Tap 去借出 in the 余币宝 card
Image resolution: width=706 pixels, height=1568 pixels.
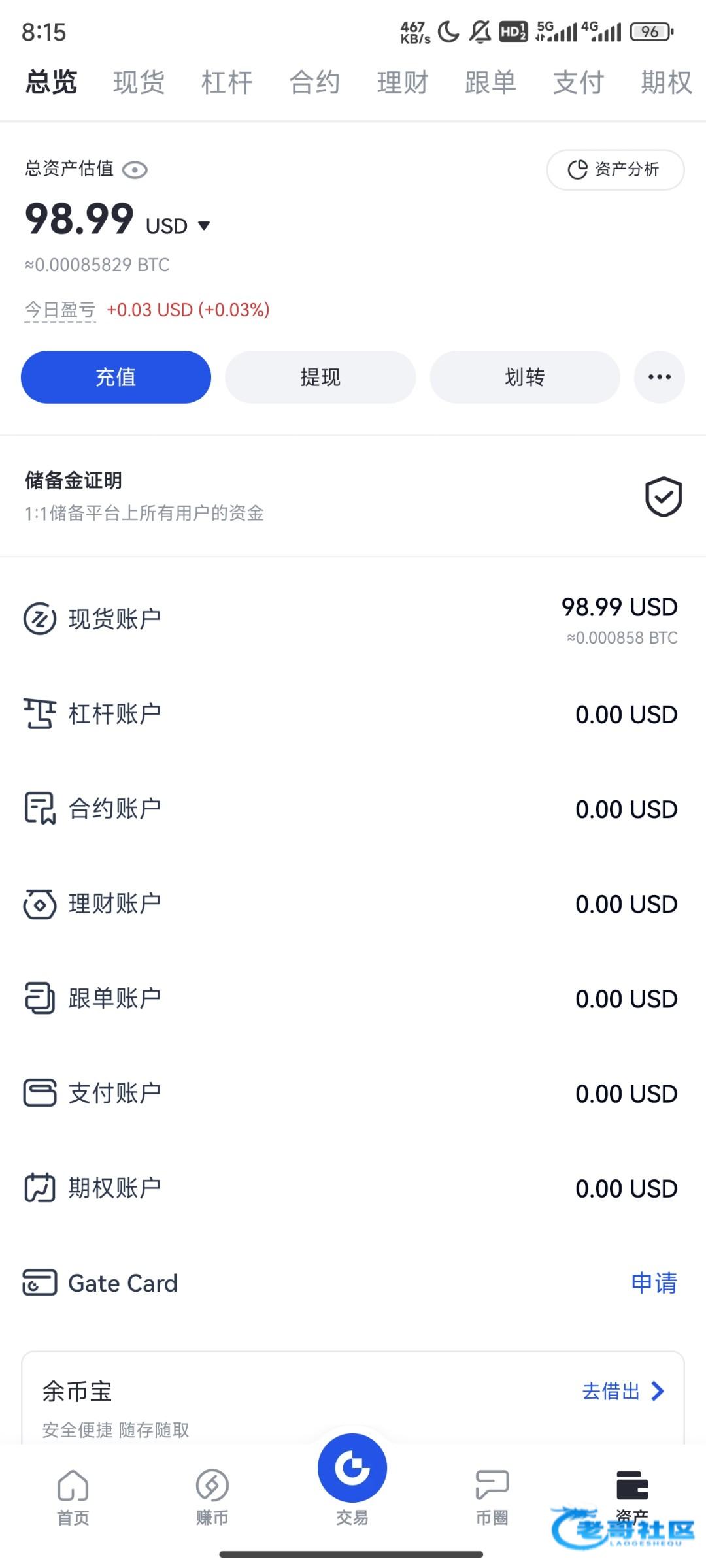click(x=622, y=1391)
